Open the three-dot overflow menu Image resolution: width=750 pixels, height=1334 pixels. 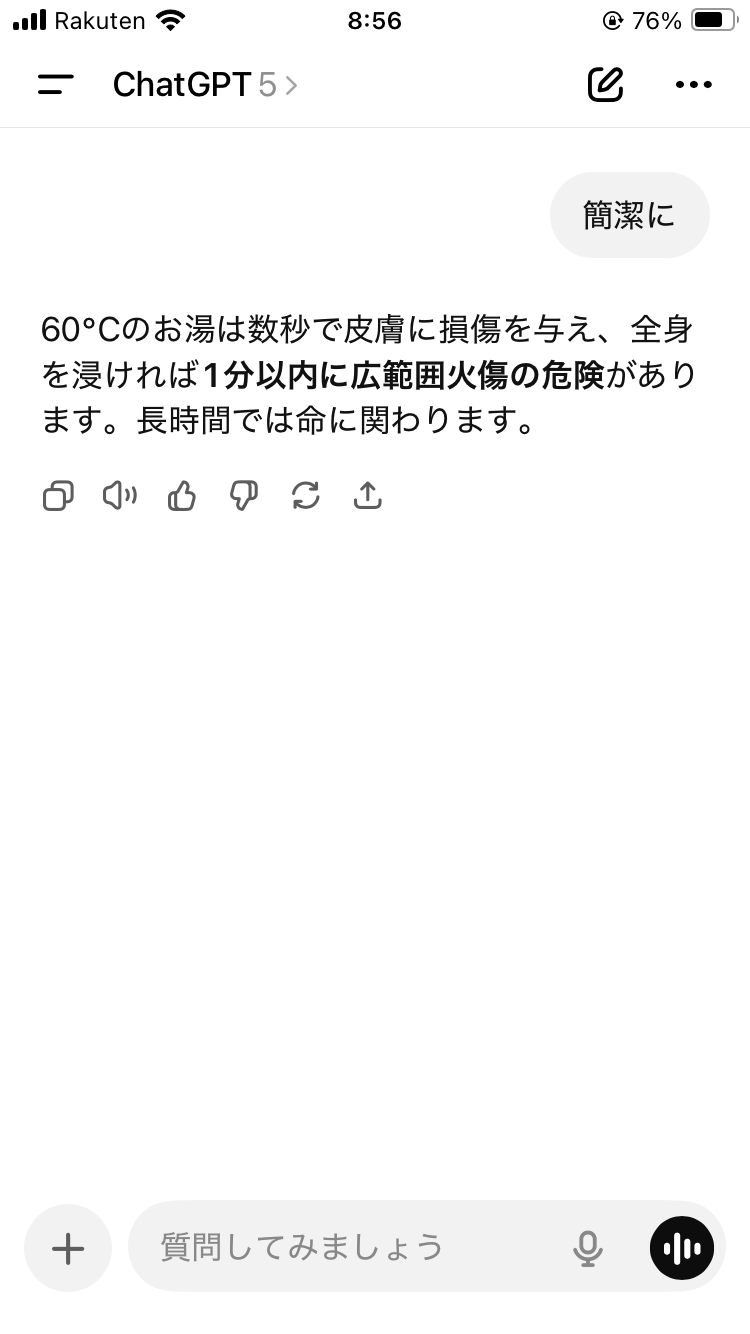point(693,85)
